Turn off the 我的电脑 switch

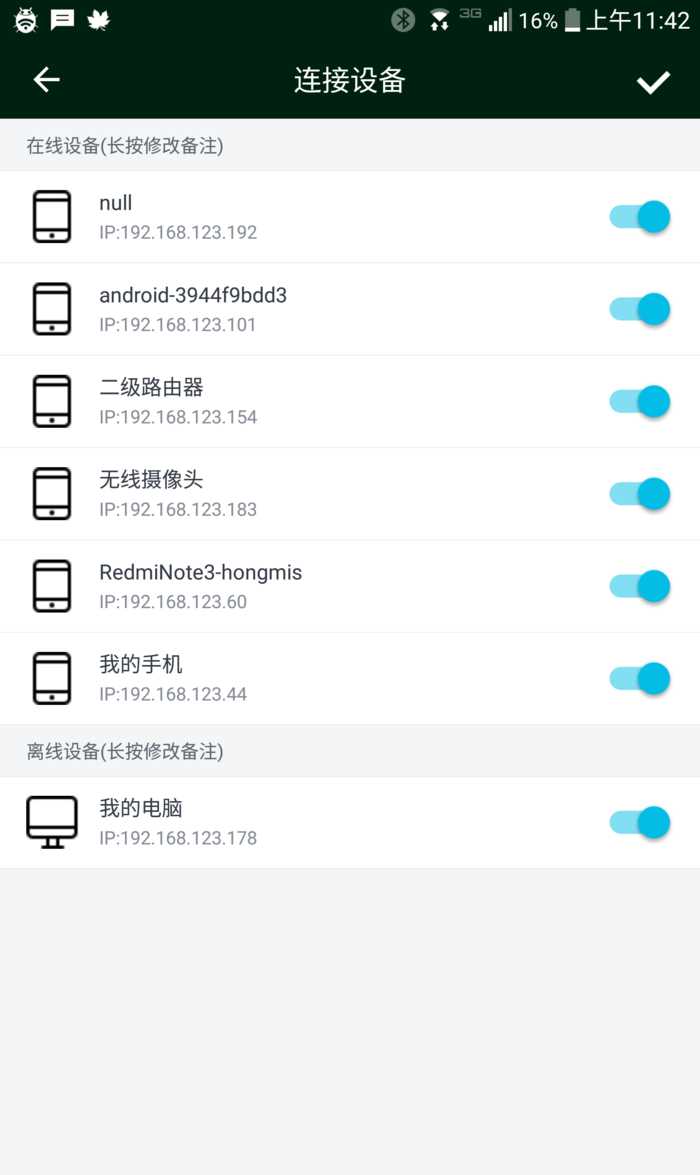640,823
